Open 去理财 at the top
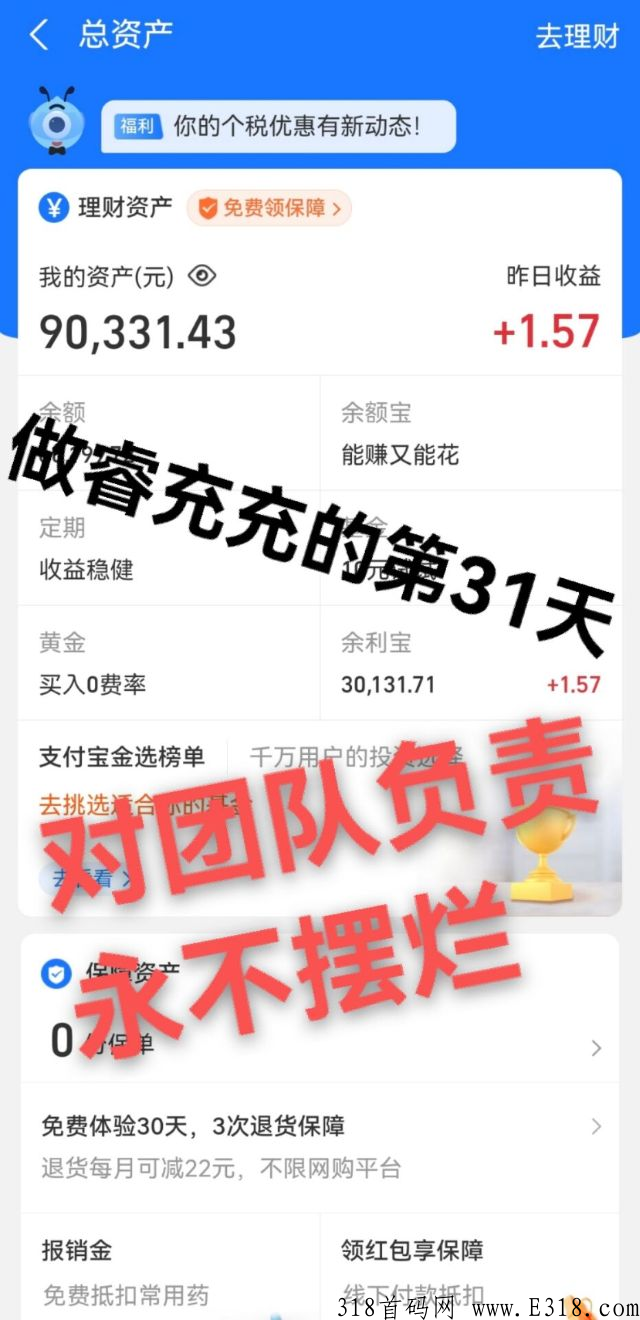This screenshot has height=1320, width=640. pyautogui.click(x=577, y=36)
